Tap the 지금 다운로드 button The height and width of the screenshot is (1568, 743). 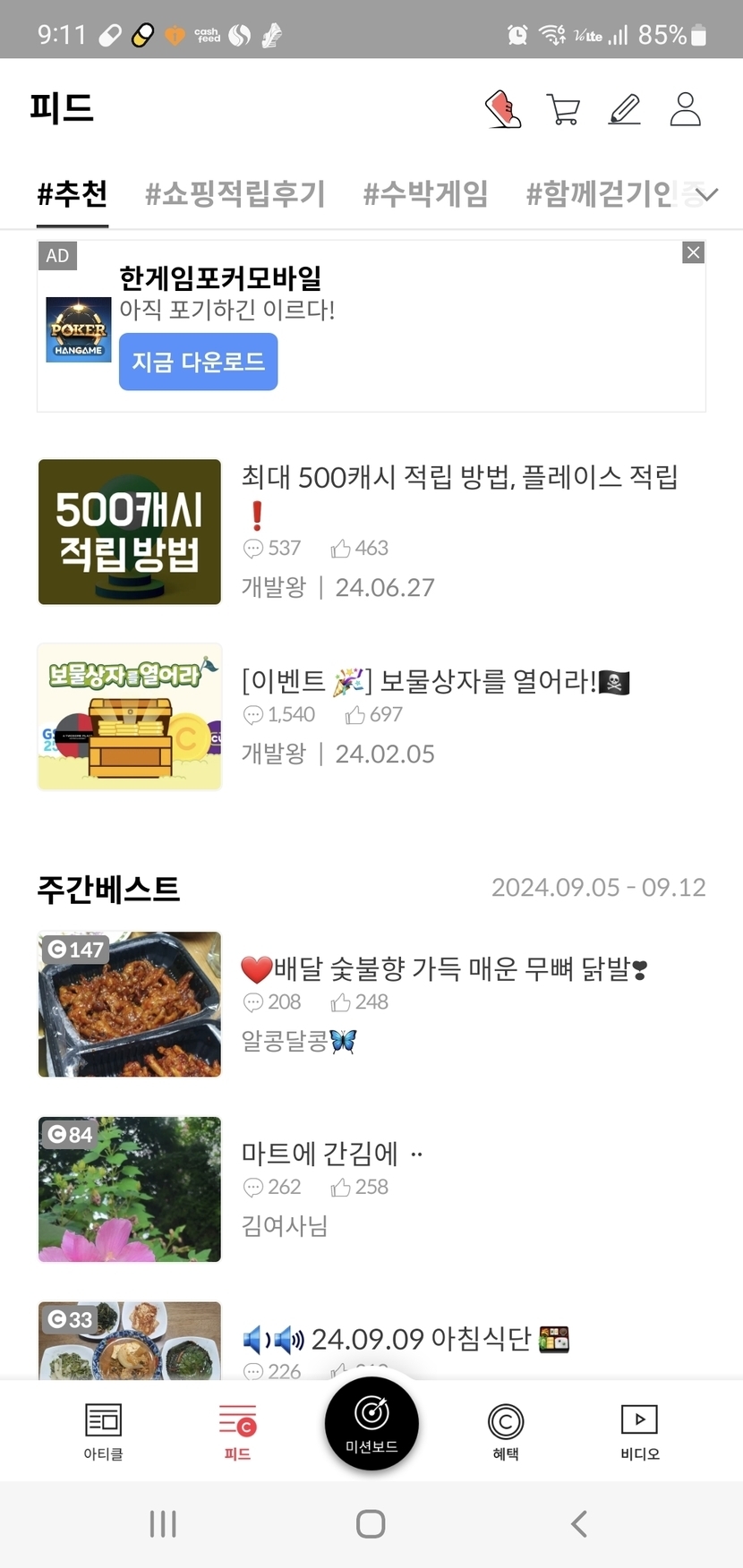[x=198, y=362]
